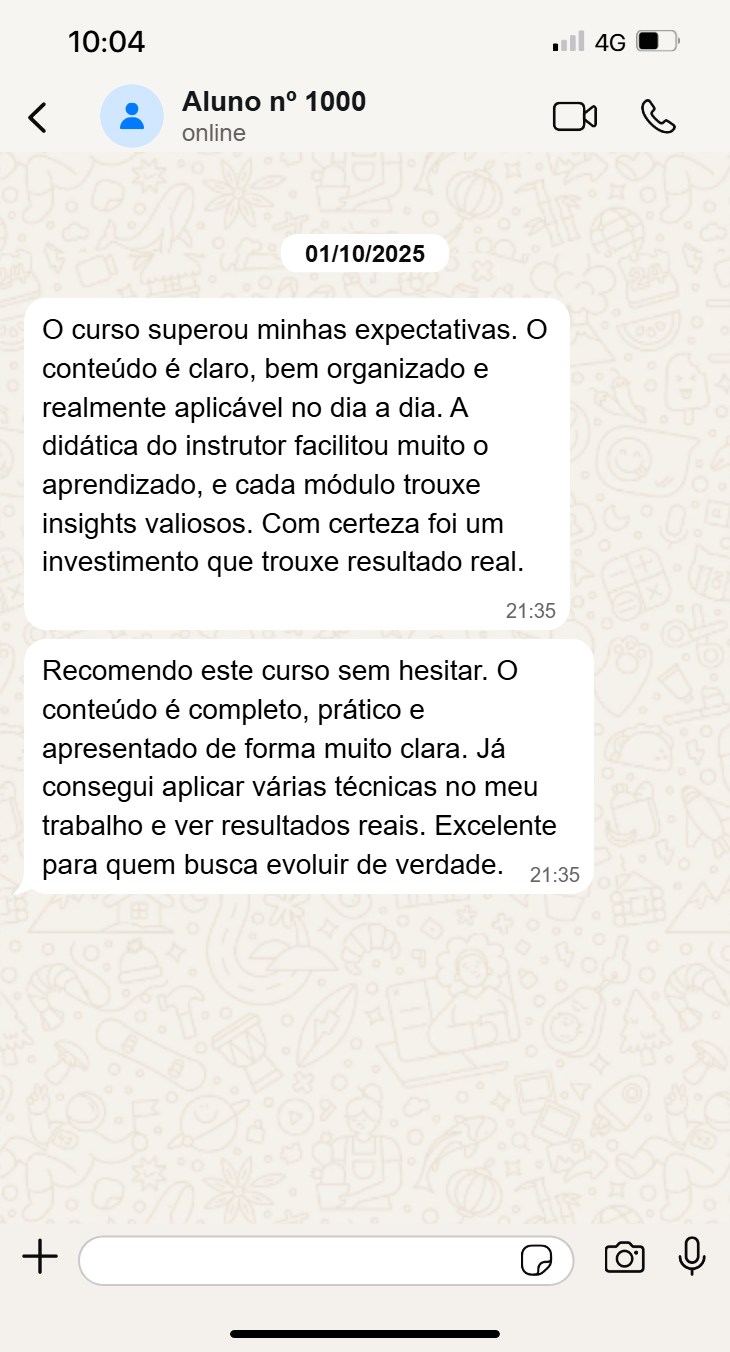This screenshot has height=1352, width=730.
Task: Open Aluno nº 1000 contact info
Action: click(273, 116)
